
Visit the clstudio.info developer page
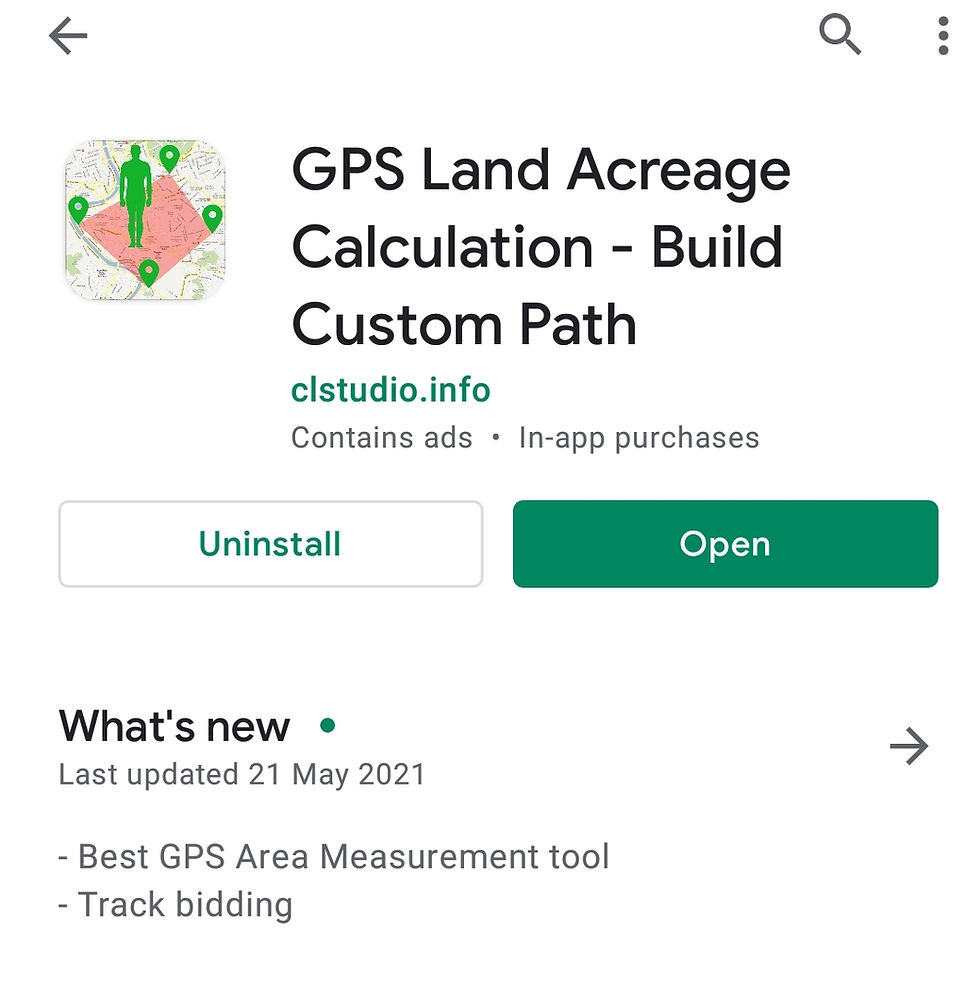coord(390,389)
